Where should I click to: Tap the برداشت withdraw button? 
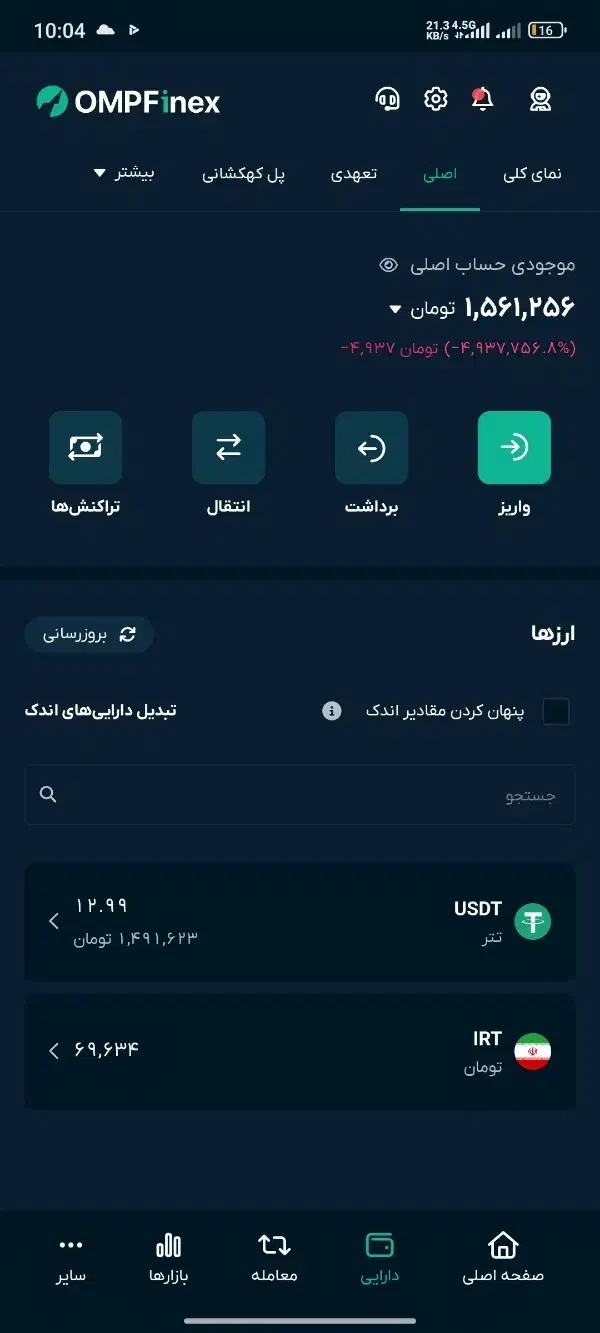[x=371, y=447]
